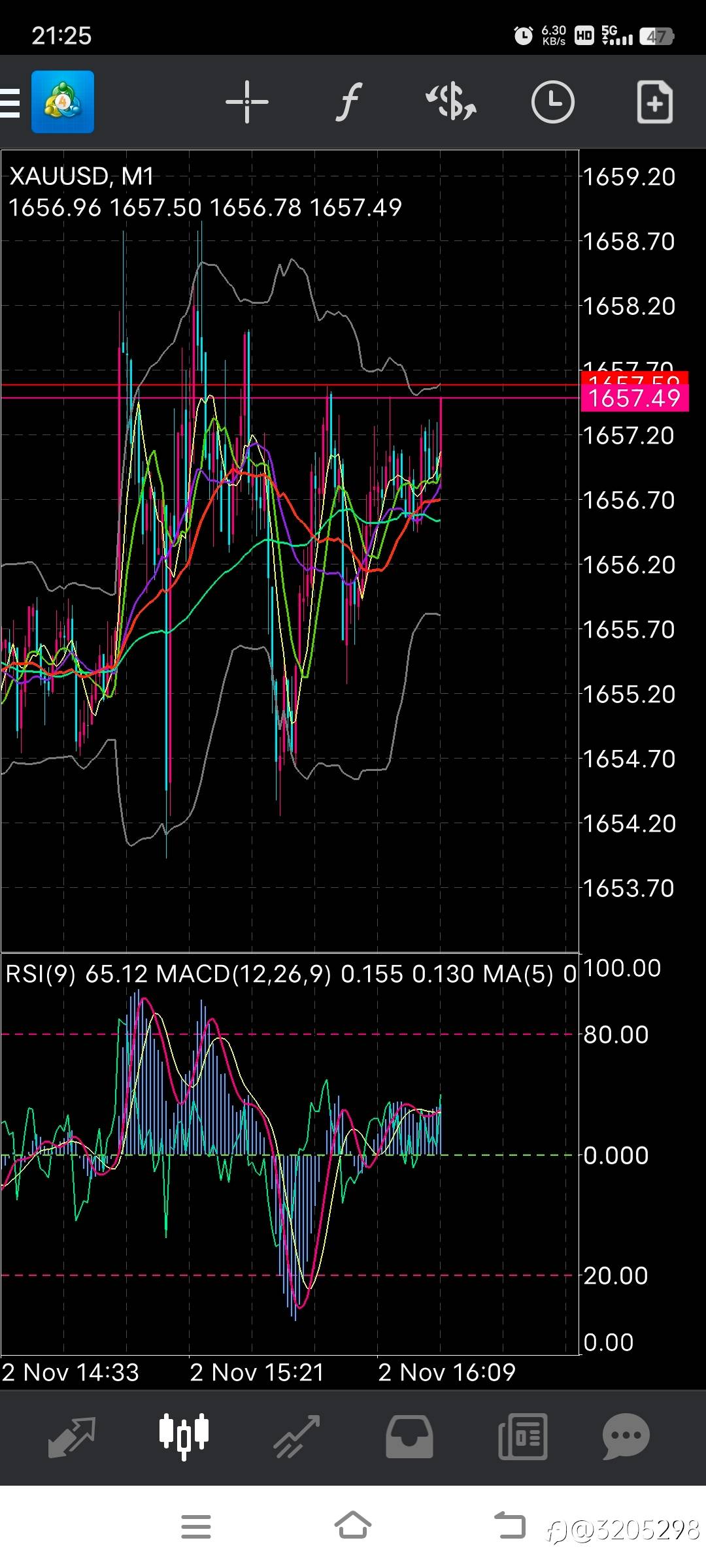Viewport: 706px width, 1568px height.
Task: Open the Trade tab
Action: (297, 1437)
